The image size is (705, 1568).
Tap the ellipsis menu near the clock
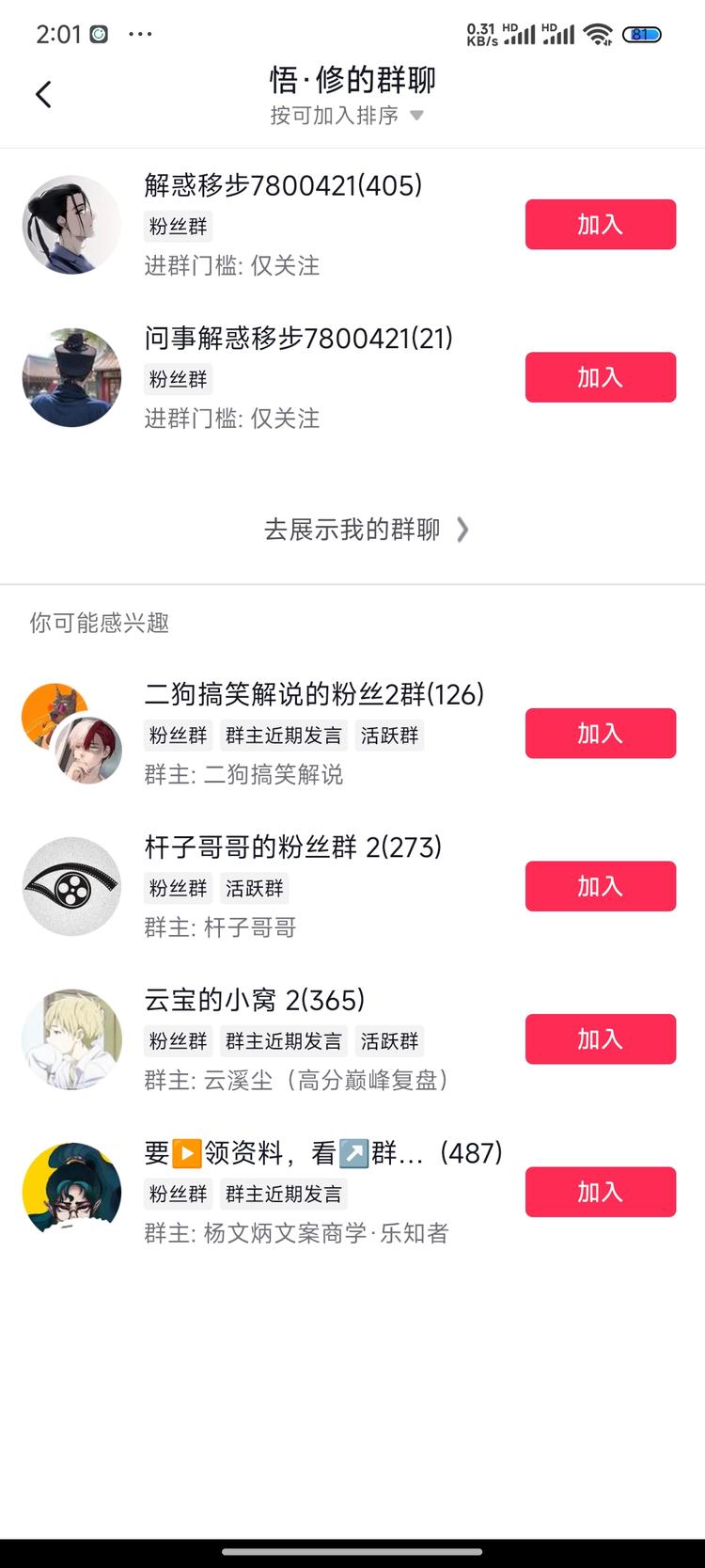[141, 34]
